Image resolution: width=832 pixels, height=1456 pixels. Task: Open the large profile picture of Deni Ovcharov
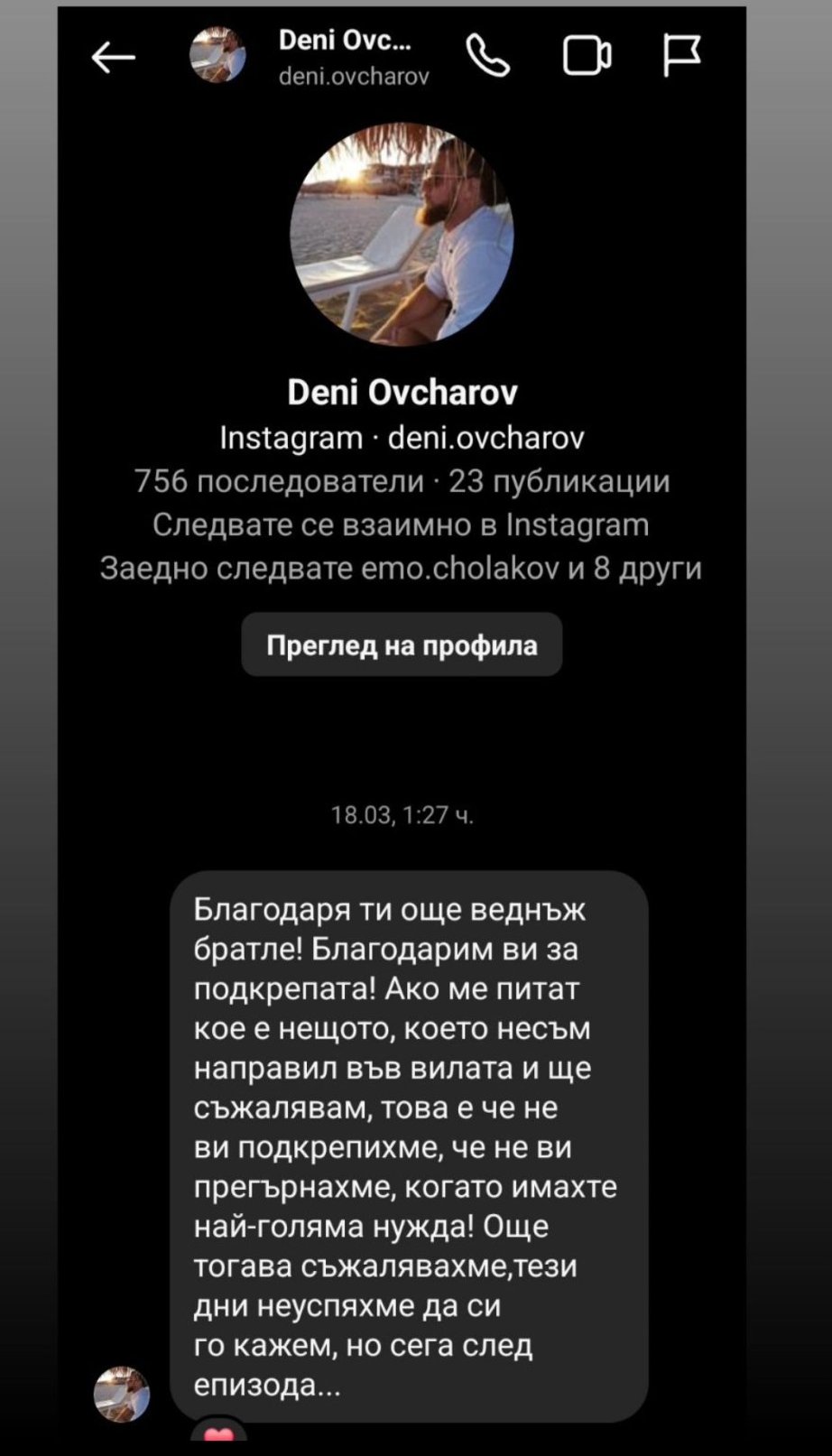coord(402,235)
